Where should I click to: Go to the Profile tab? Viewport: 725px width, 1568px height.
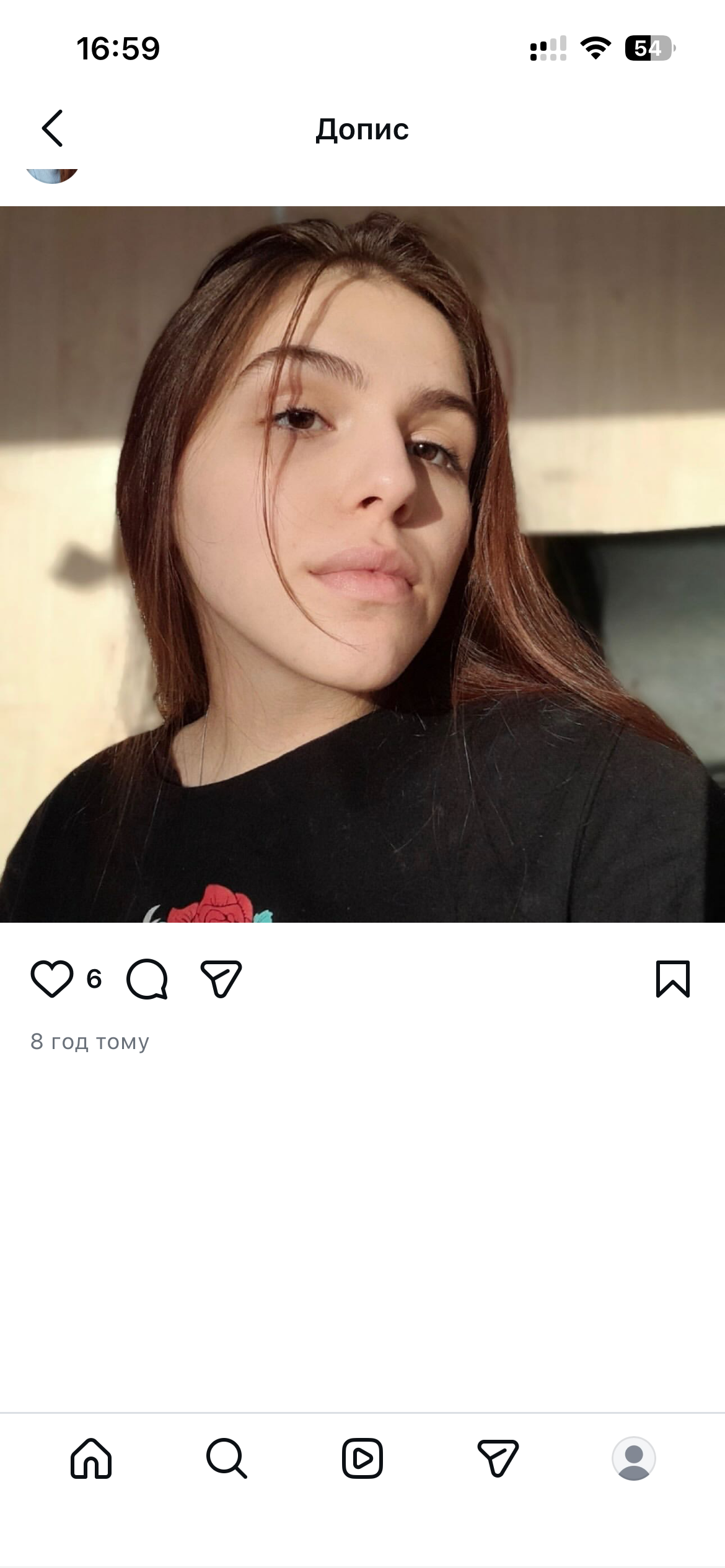[x=633, y=1458]
